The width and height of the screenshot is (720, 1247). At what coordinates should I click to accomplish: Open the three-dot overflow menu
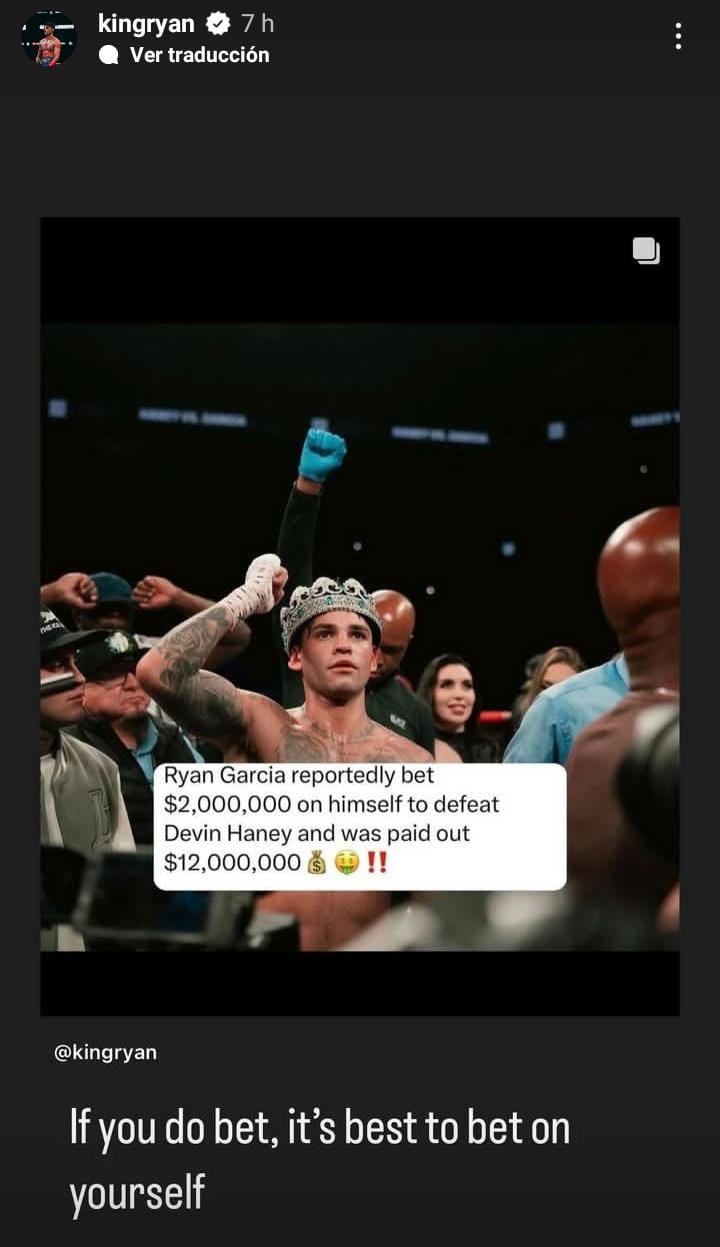click(x=678, y=37)
